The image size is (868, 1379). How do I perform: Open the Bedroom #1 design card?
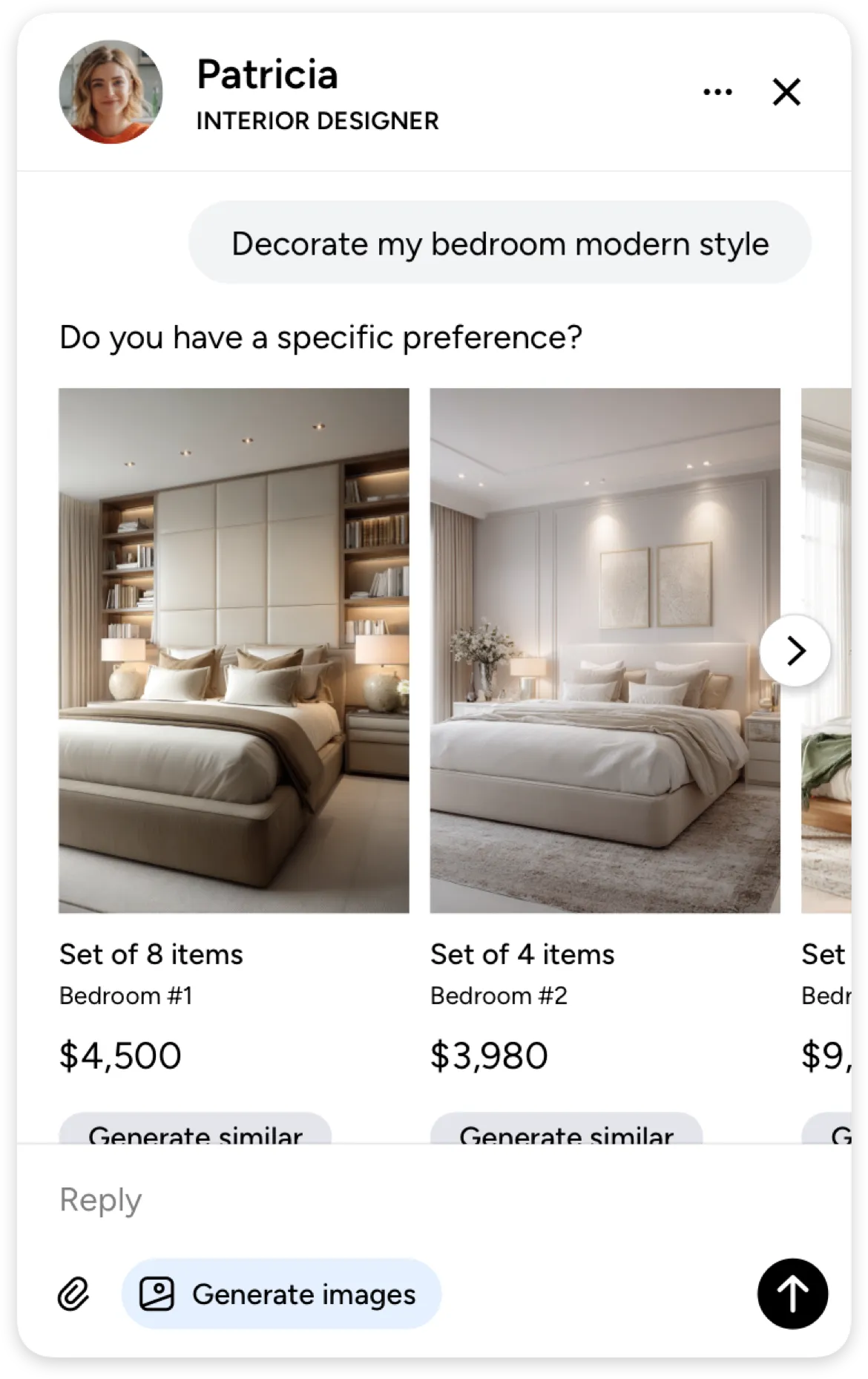234,650
